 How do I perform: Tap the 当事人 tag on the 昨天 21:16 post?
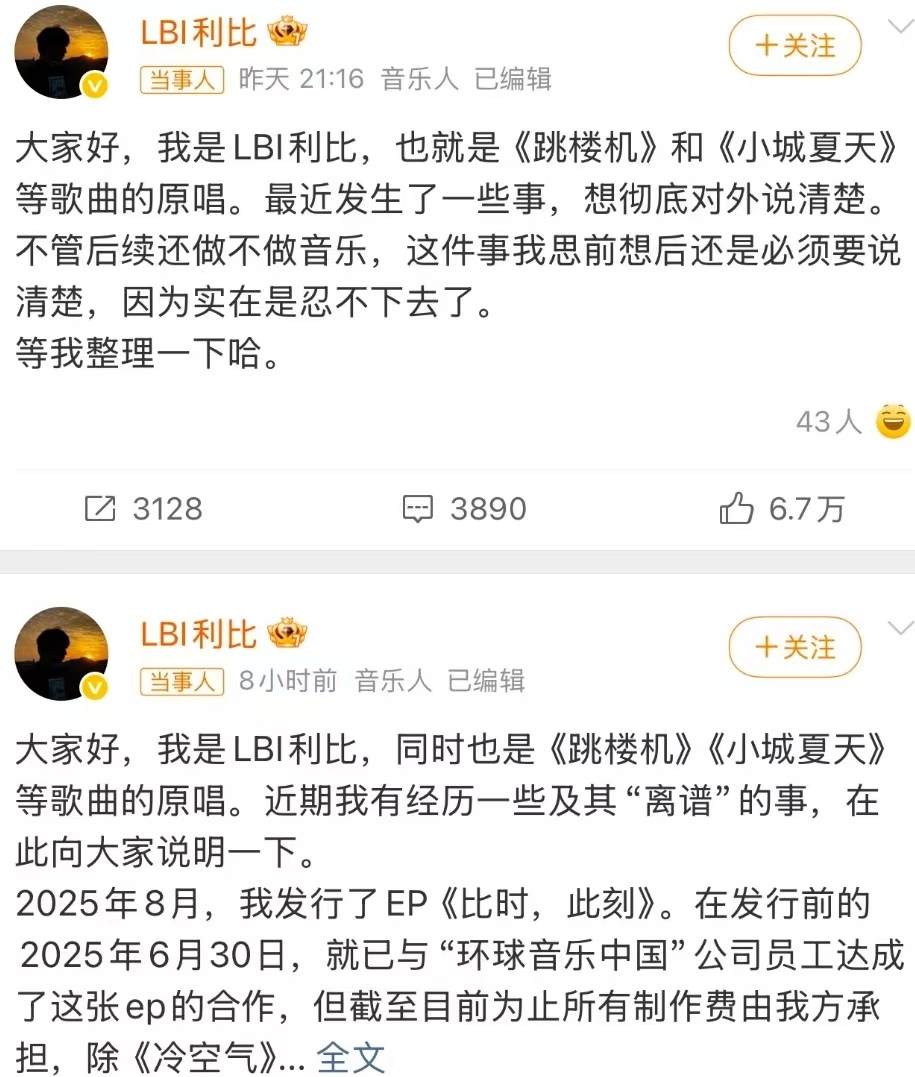tap(181, 80)
